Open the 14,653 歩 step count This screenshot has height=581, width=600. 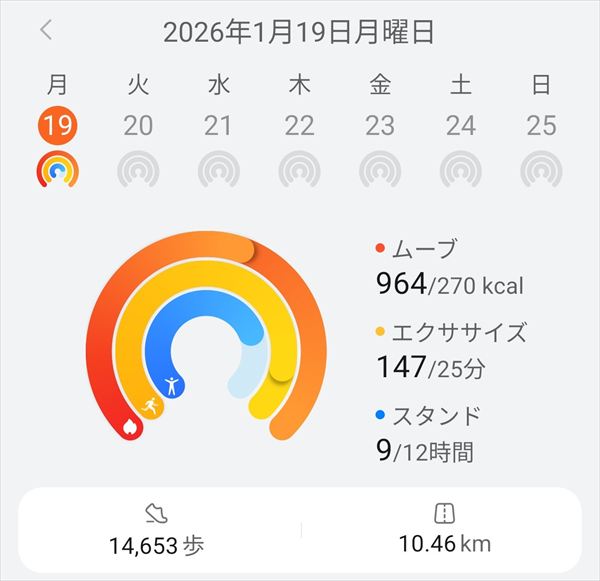[157, 531]
